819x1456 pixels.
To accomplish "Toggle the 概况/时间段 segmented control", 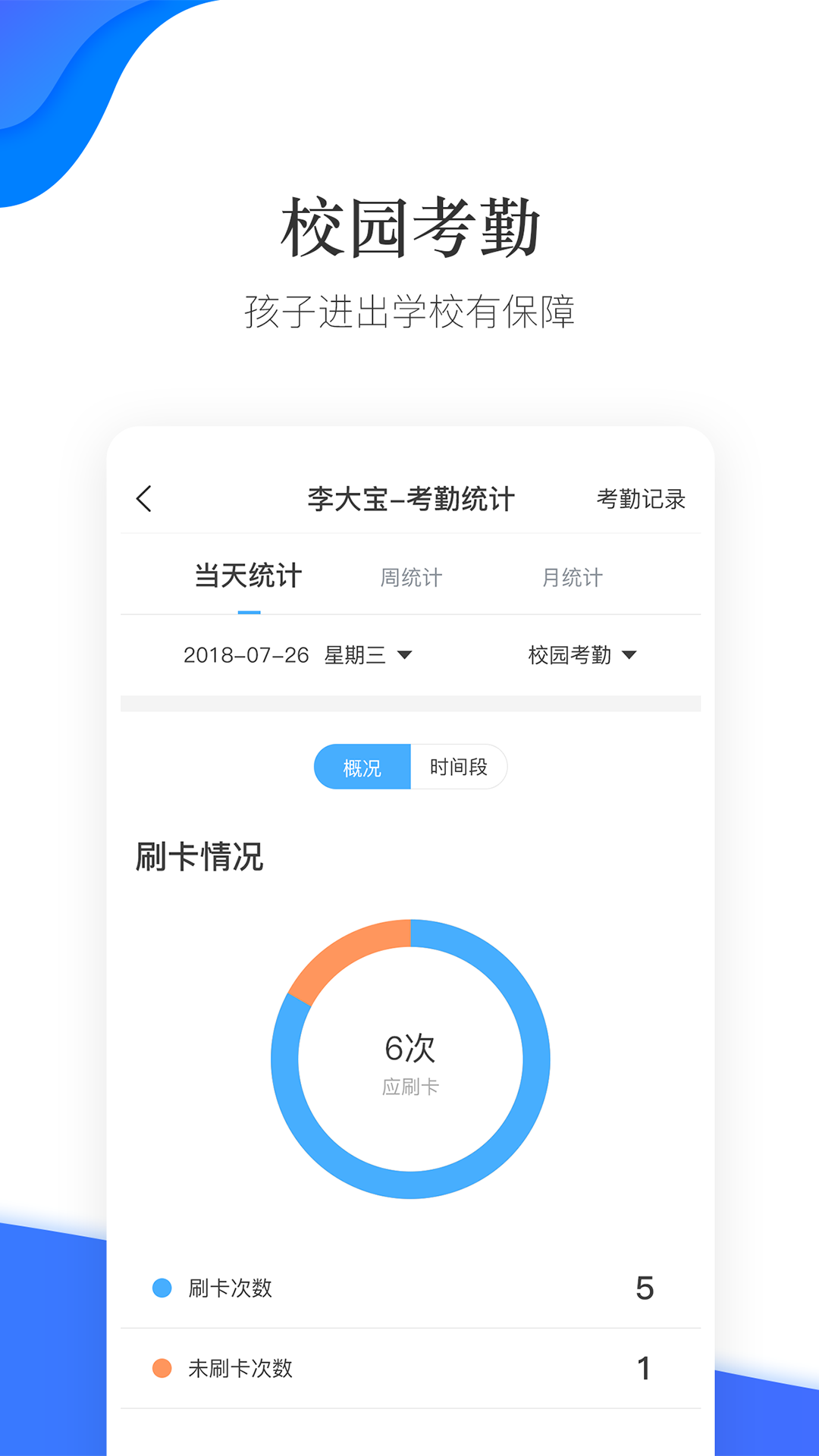I will 409,767.
